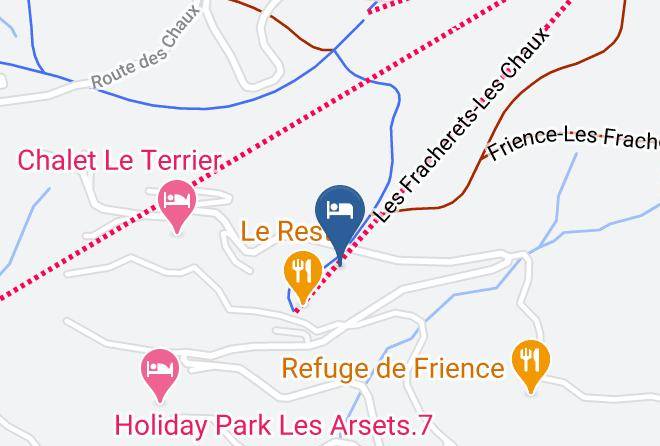Tap the Le Rest restaurant pin
This screenshot has height=446, width=660.
pyautogui.click(x=303, y=276)
